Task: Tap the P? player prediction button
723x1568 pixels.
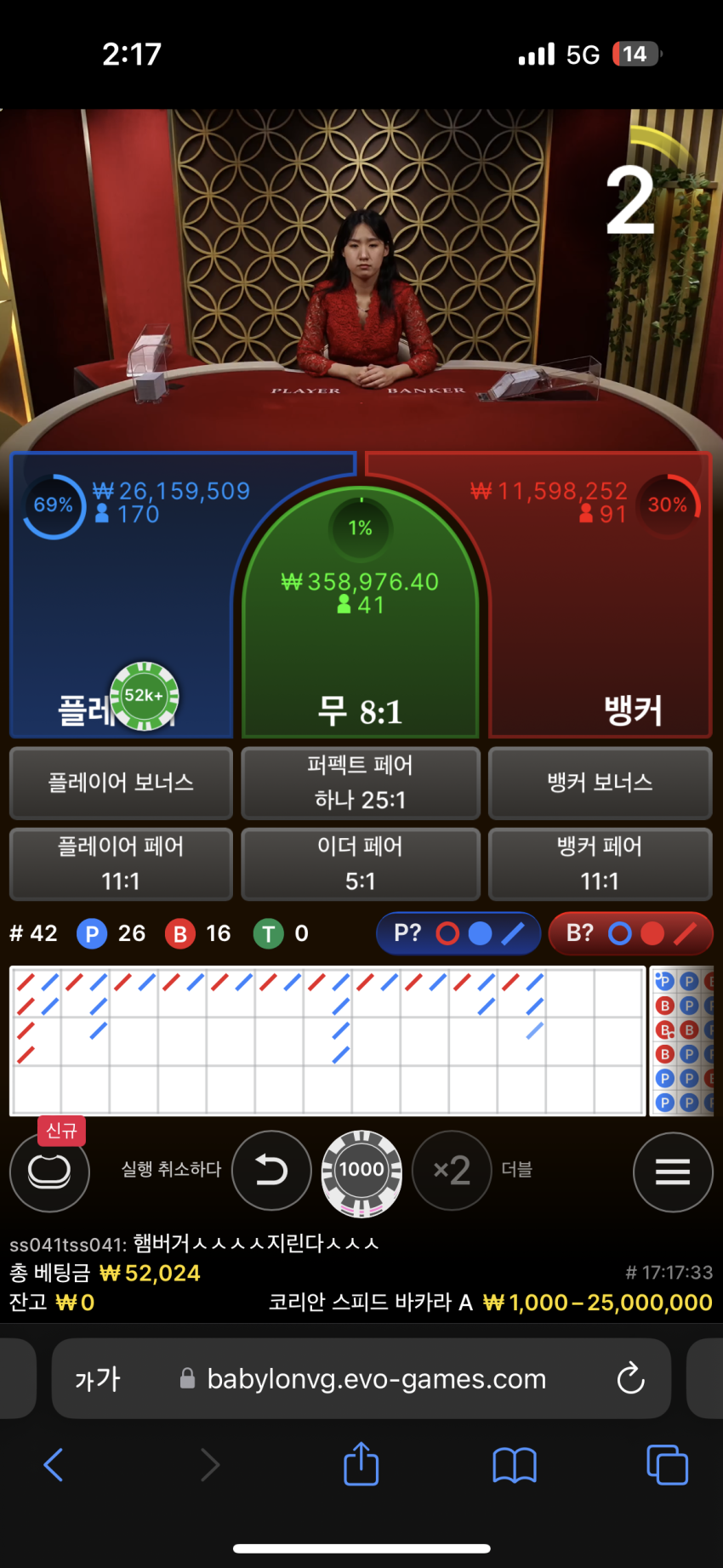Action: coord(458,933)
